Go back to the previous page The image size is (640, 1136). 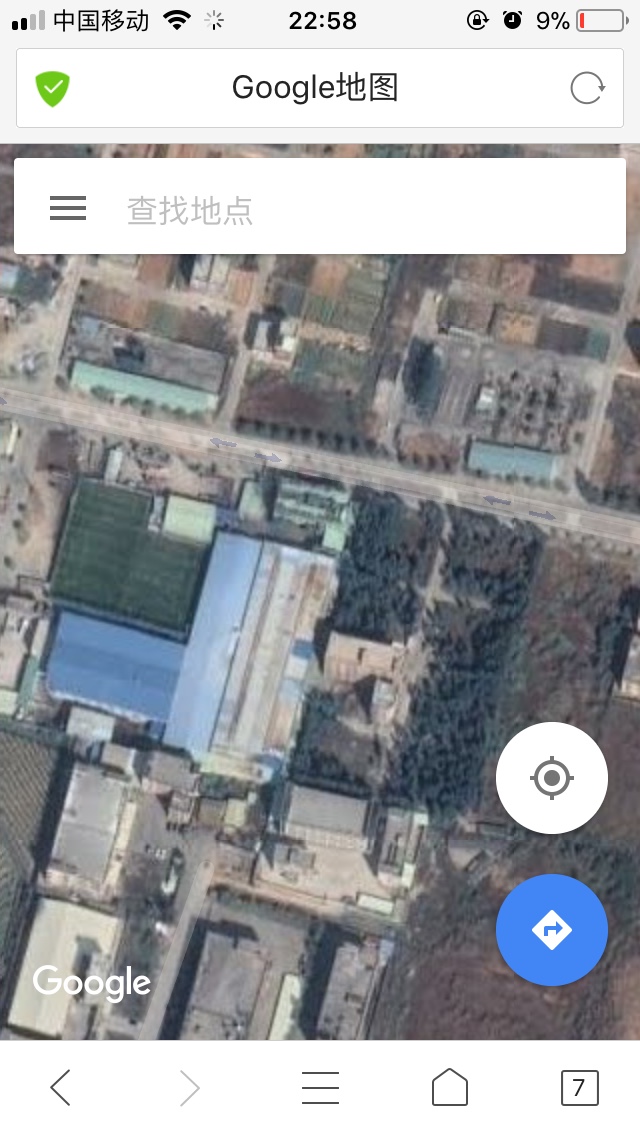(x=61, y=1087)
